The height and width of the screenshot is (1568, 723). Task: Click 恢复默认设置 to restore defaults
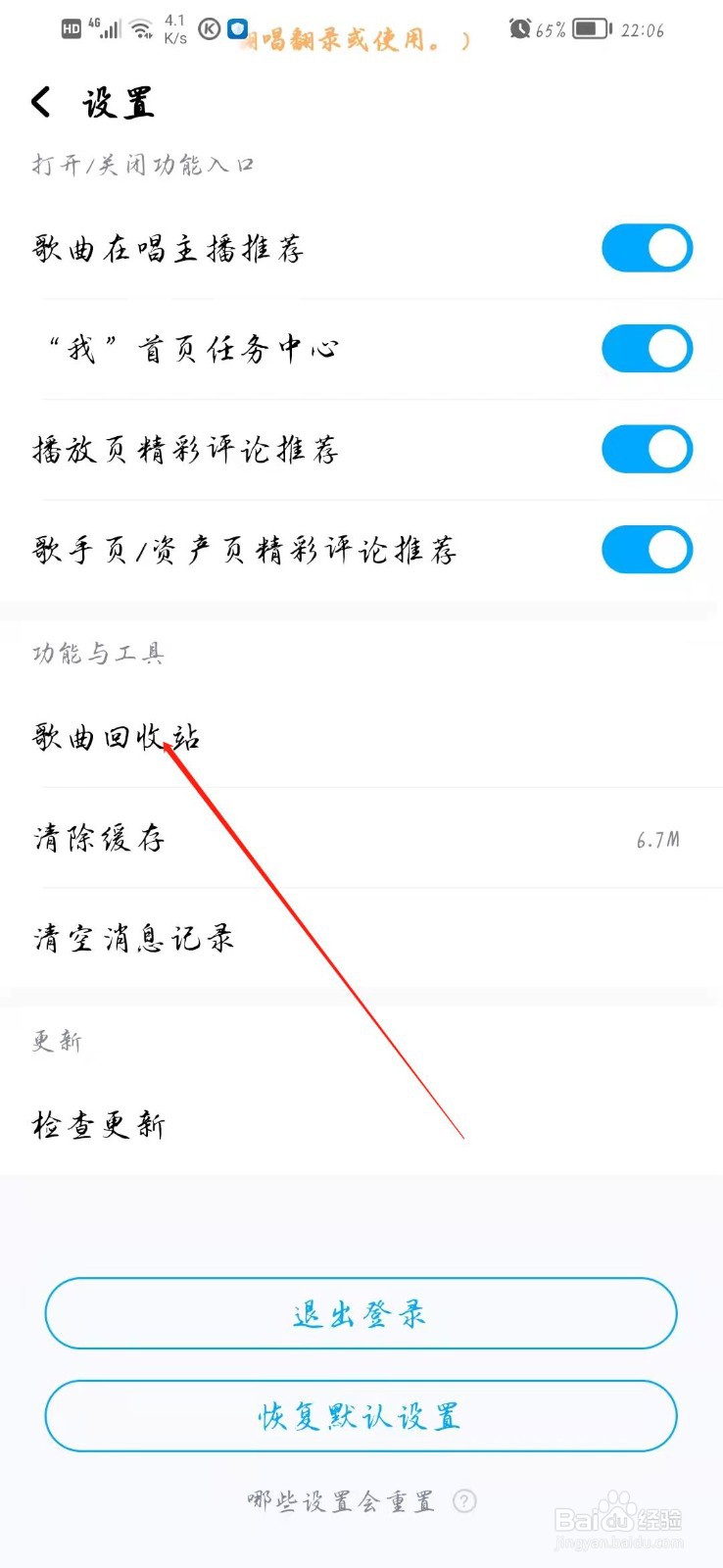(x=361, y=1416)
